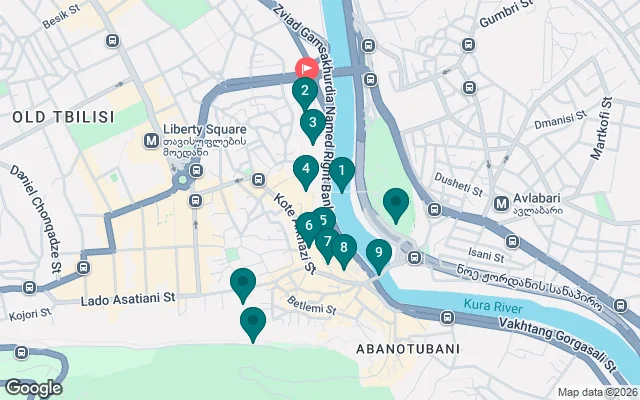This screenshot has width=640, height=400.
Task: Tap the red flag marker
Action: click(306, 69)
